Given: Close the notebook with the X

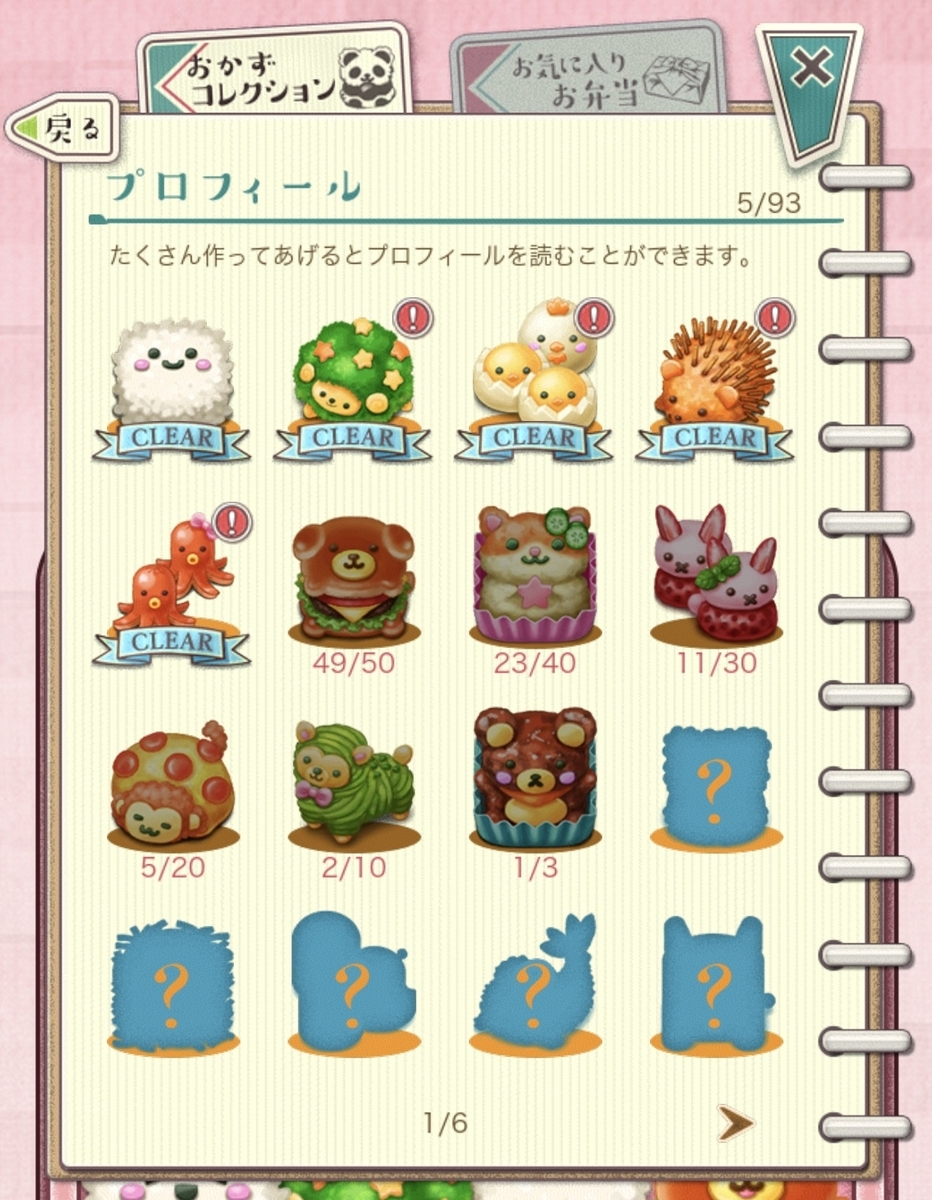Looking at the screenshot, I should tap(809, 86).
